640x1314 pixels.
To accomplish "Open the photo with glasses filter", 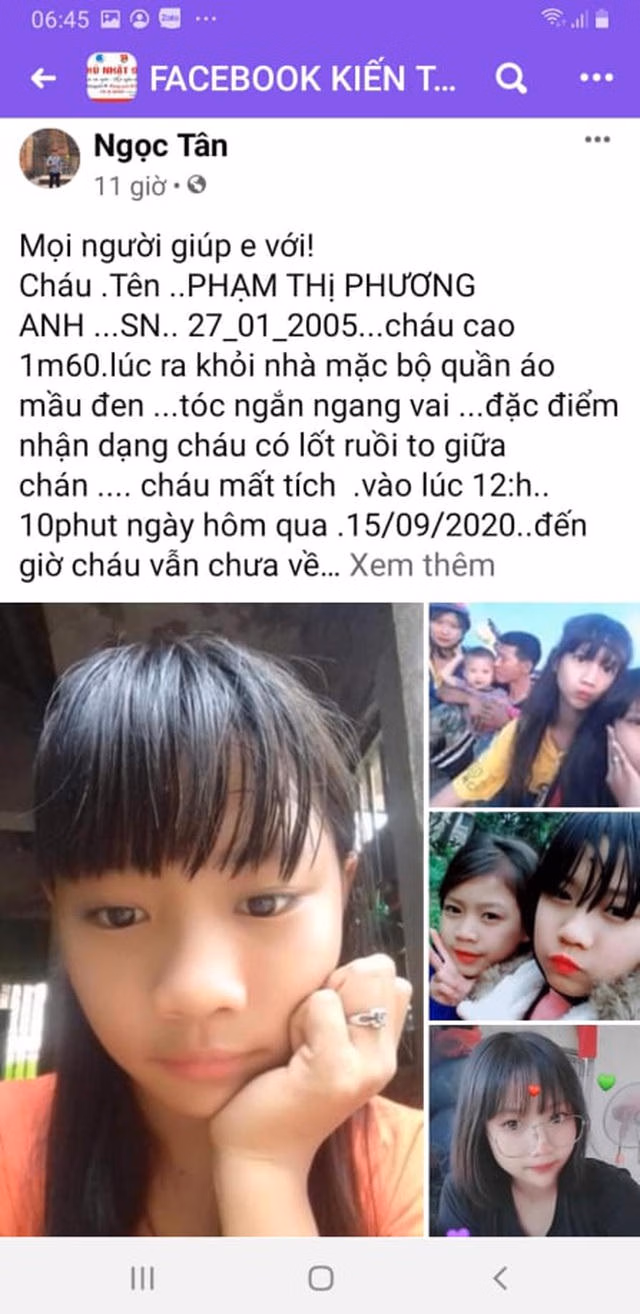I will tap(534, 1130).
